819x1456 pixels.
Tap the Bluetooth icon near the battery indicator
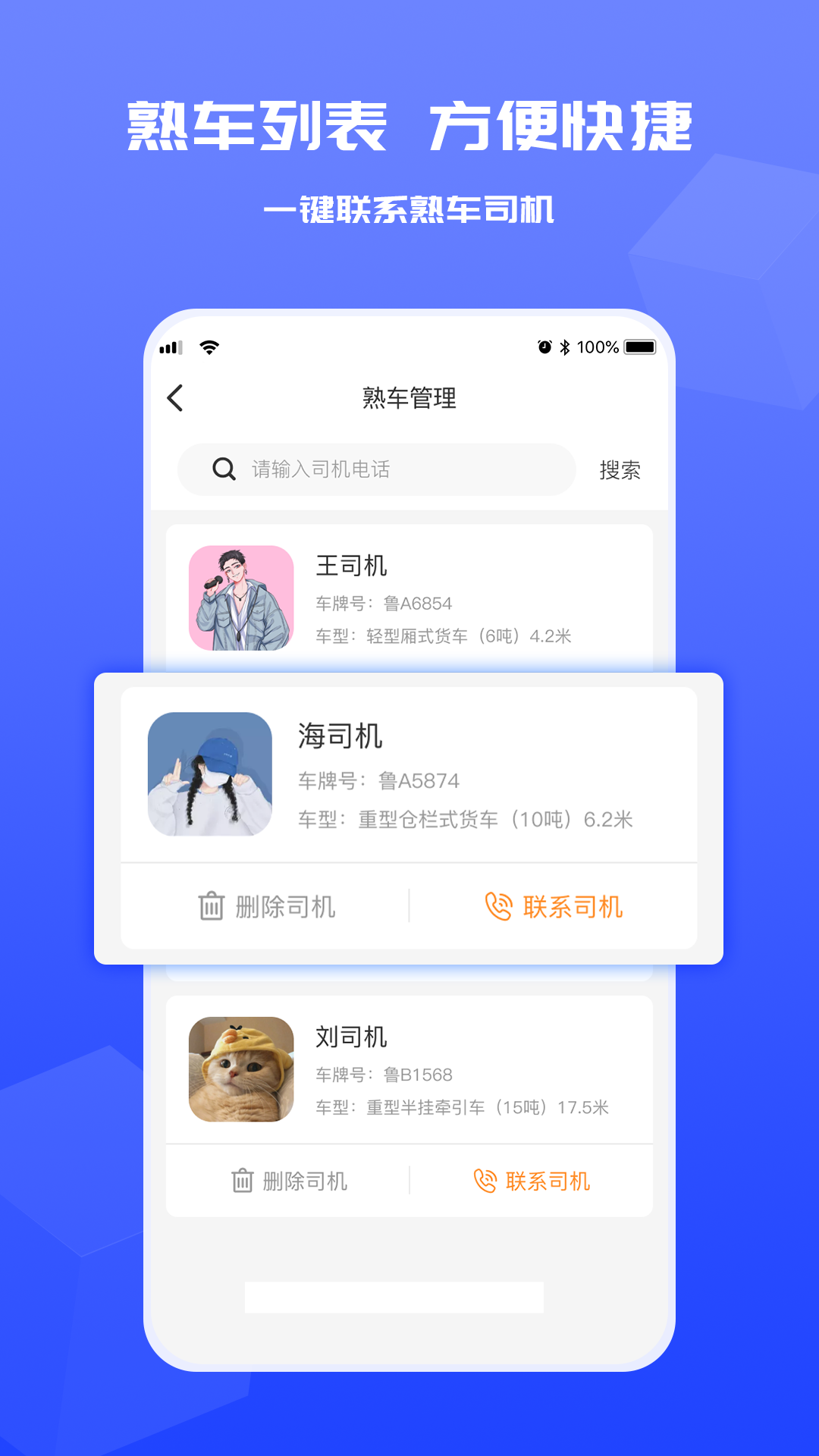564,347
